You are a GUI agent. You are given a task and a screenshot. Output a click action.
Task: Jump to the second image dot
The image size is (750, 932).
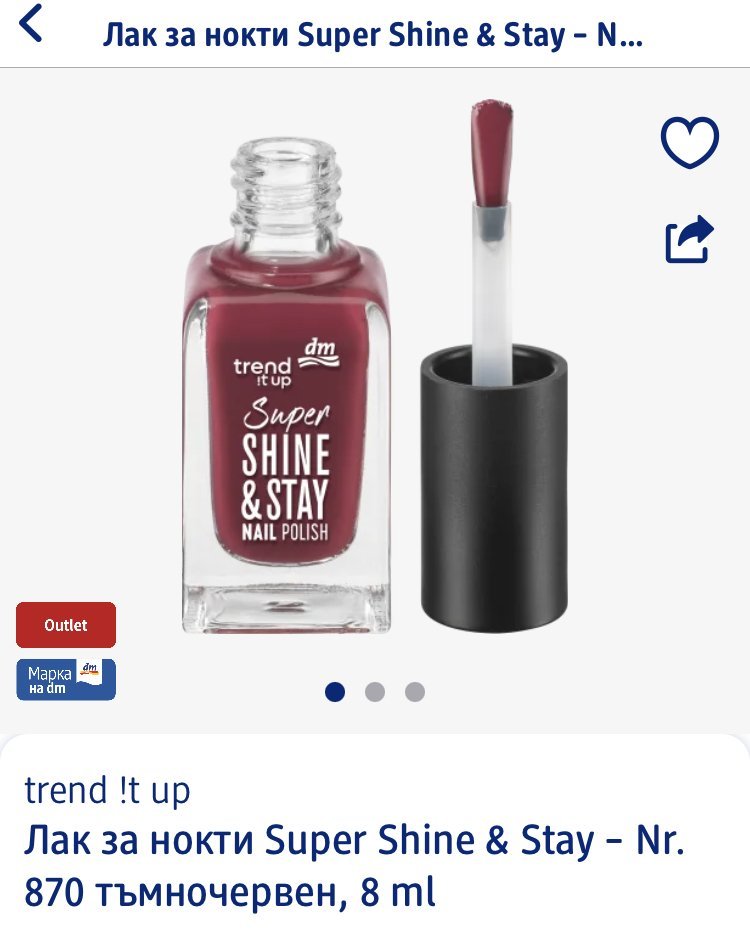coord(375,692)
